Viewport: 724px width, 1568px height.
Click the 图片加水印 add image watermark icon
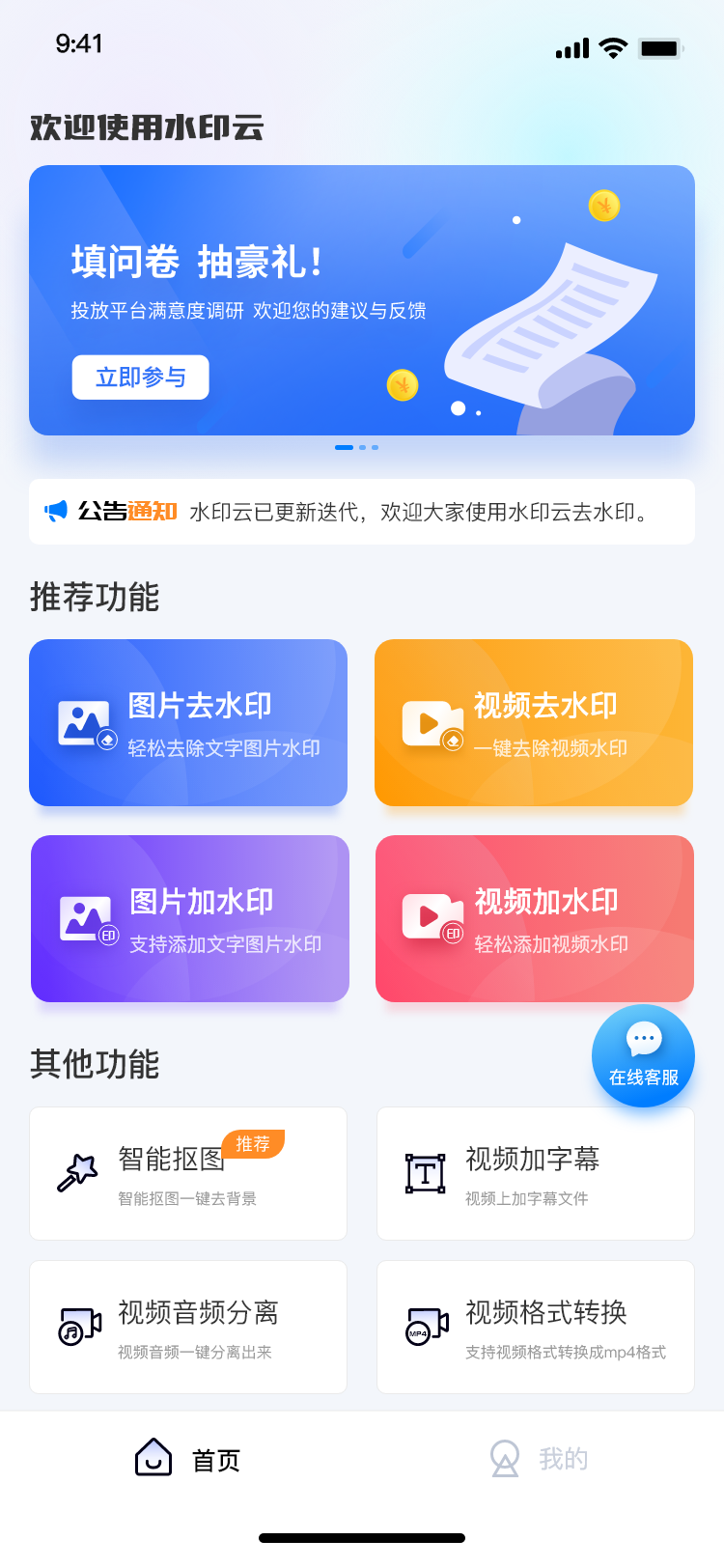click(x=85, y=918)
